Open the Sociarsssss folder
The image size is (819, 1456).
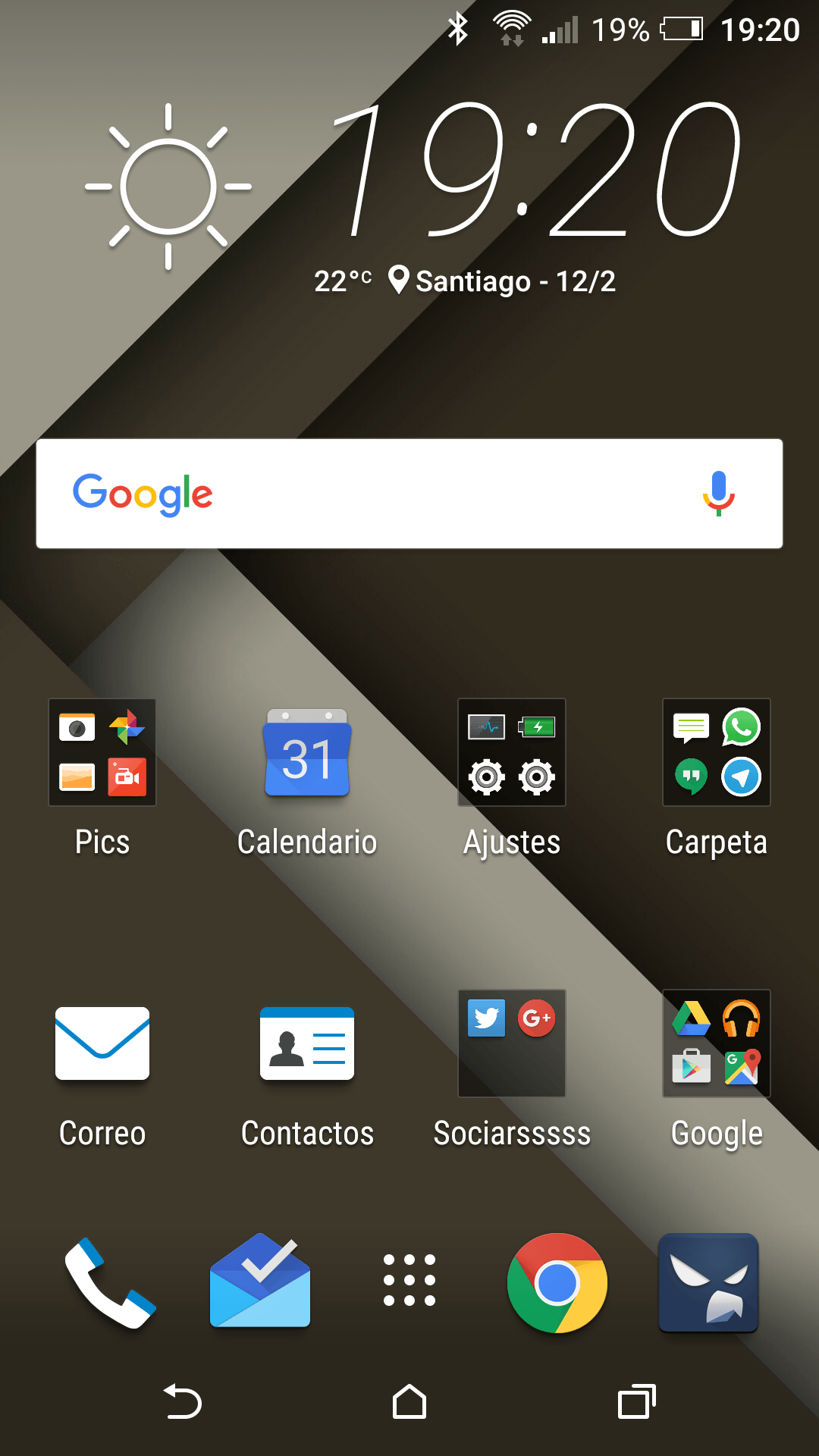(512, 1043)
